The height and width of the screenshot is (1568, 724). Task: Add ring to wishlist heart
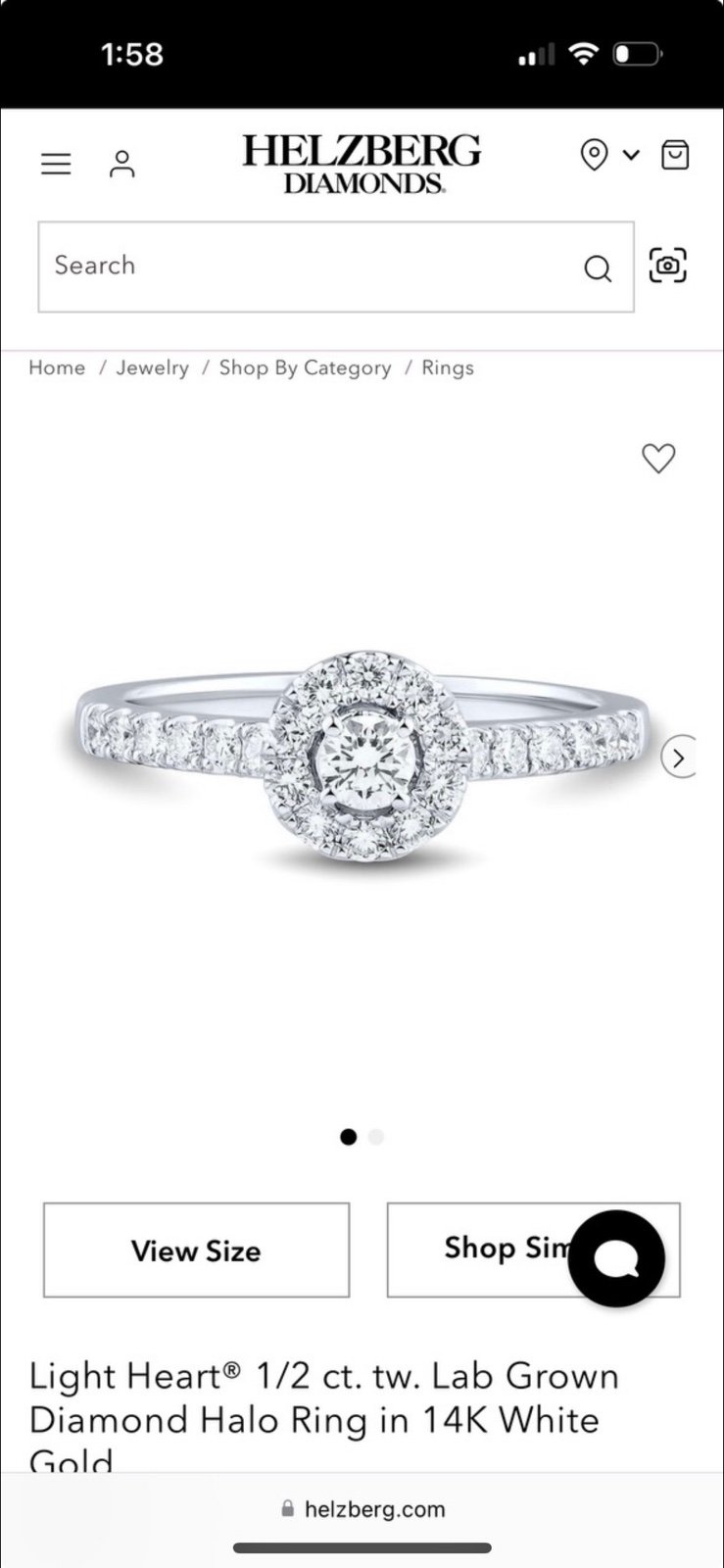pyautogui.click(x=658, y=458)
